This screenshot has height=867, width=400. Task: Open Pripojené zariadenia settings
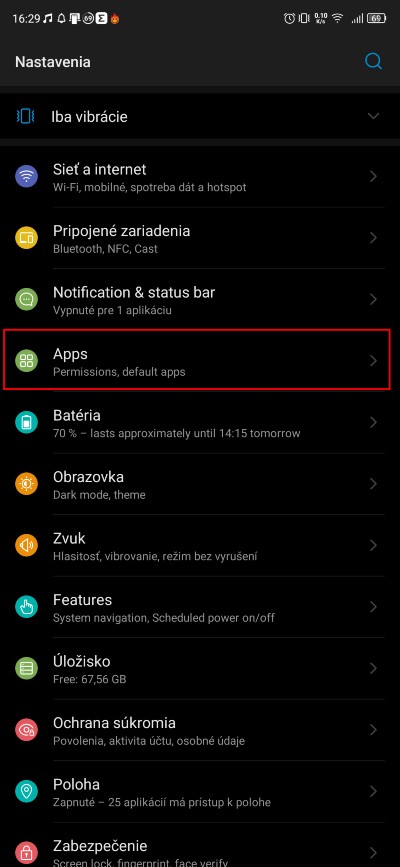(200, 238)
